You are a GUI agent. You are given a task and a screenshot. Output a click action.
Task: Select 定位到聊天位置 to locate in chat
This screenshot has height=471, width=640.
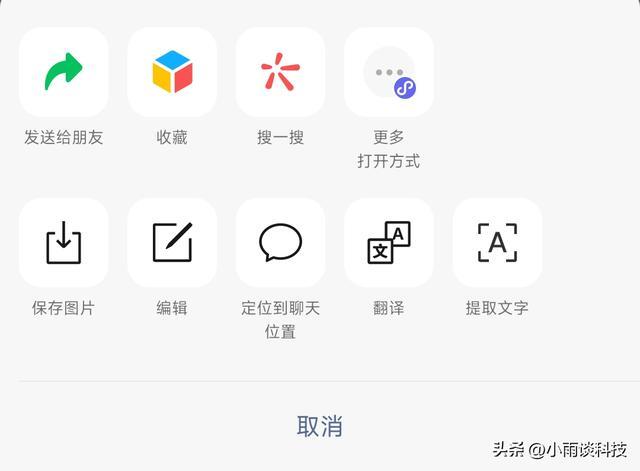pyautogui.click(x=280, y=243)
